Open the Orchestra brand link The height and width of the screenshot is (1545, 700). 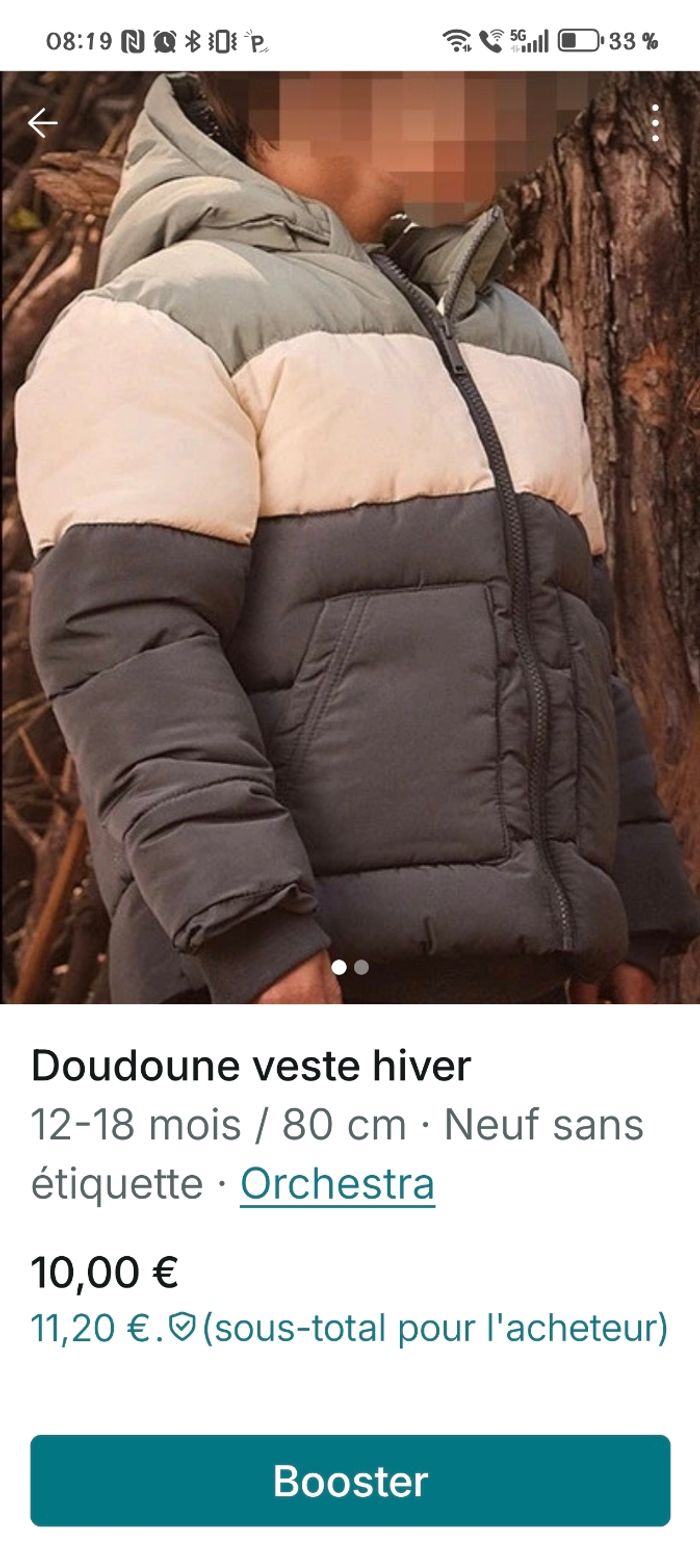click(337, 1184)
